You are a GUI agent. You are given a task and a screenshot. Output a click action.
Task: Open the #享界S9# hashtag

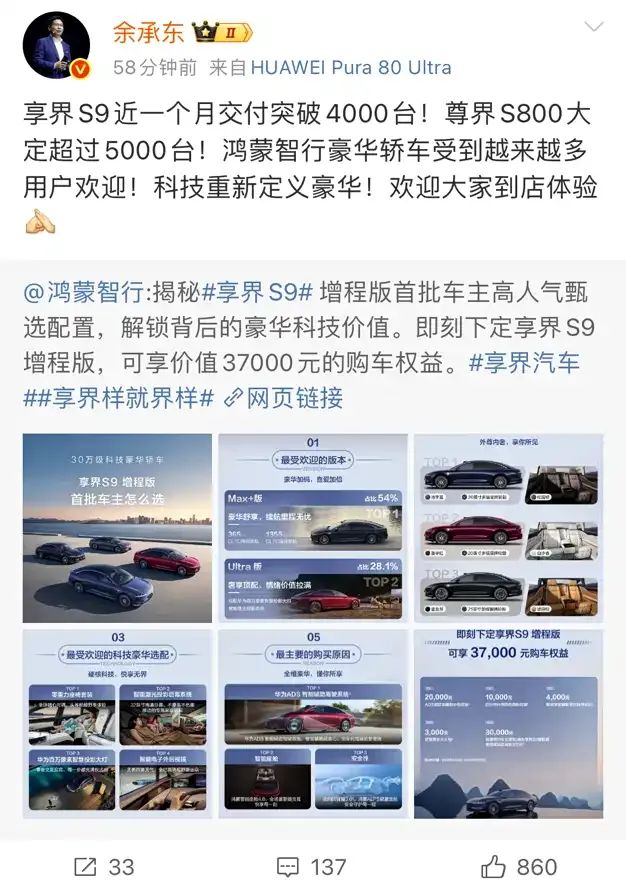(257, 293)
